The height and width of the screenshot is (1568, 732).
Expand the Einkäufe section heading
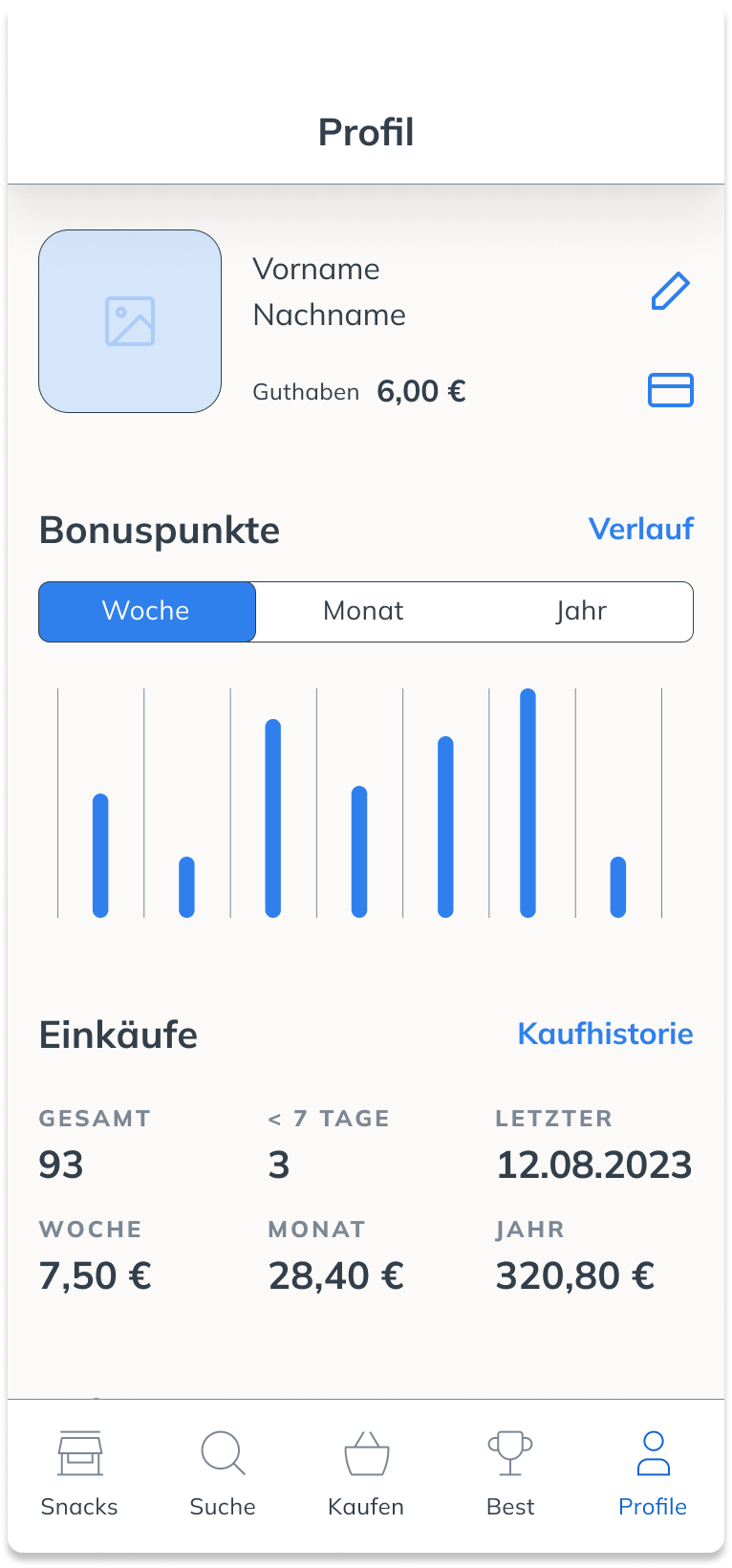coord(118,1034)
